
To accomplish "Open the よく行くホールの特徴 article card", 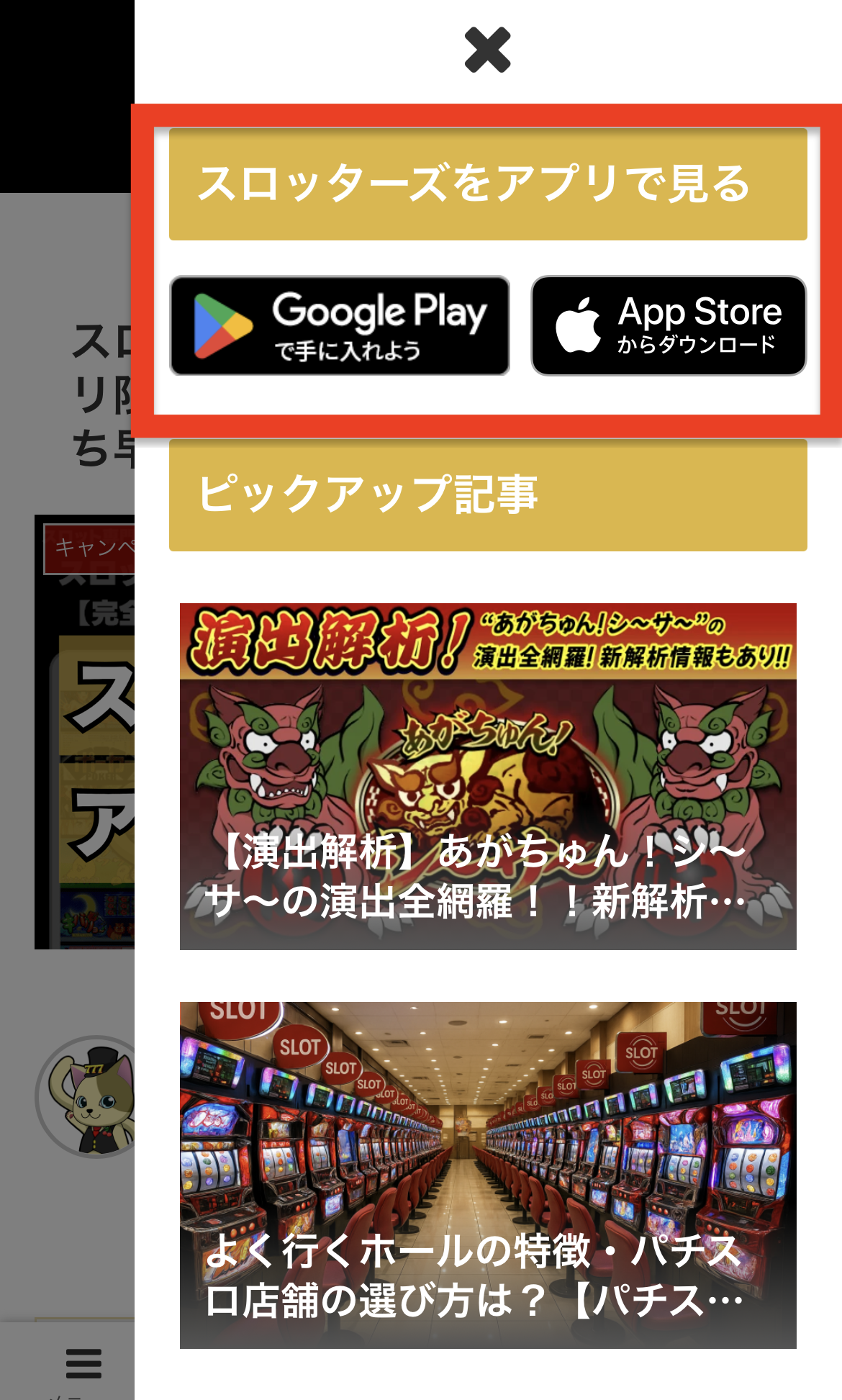I will pos(488,1175).
